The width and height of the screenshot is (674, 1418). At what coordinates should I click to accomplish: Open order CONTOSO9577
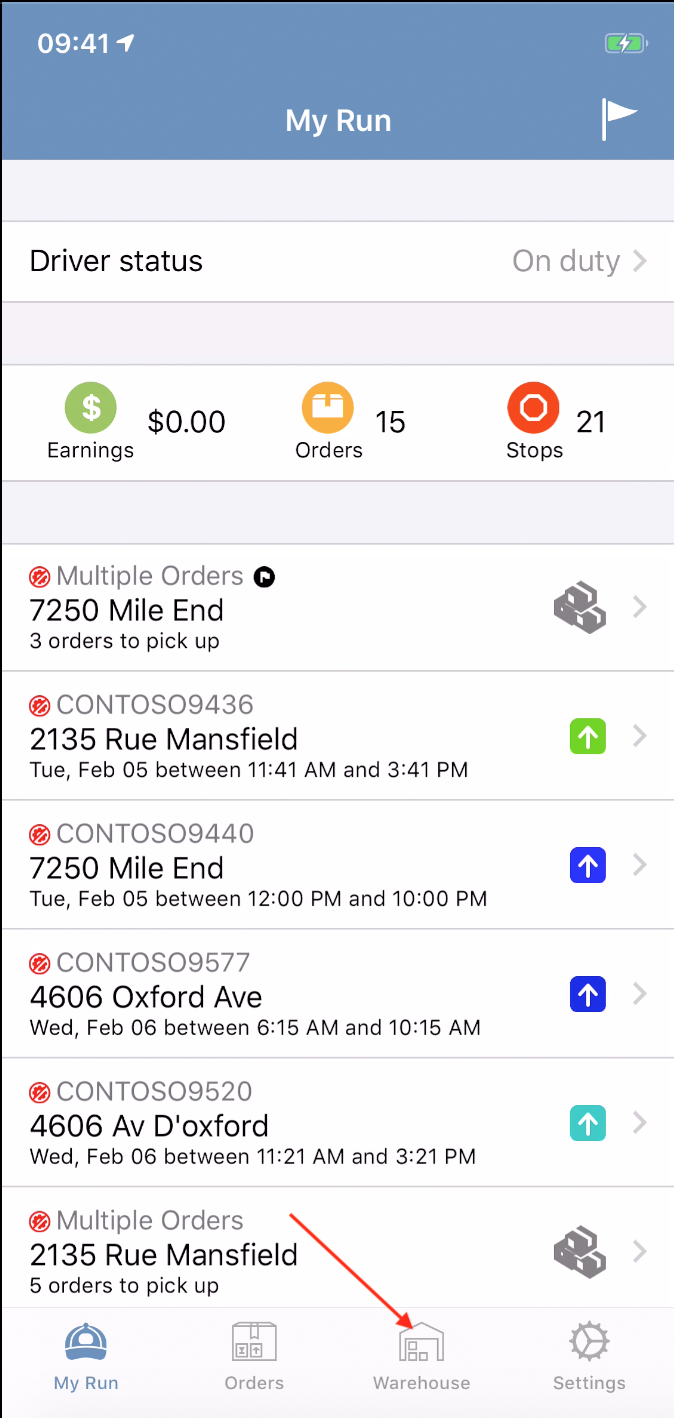337,994
